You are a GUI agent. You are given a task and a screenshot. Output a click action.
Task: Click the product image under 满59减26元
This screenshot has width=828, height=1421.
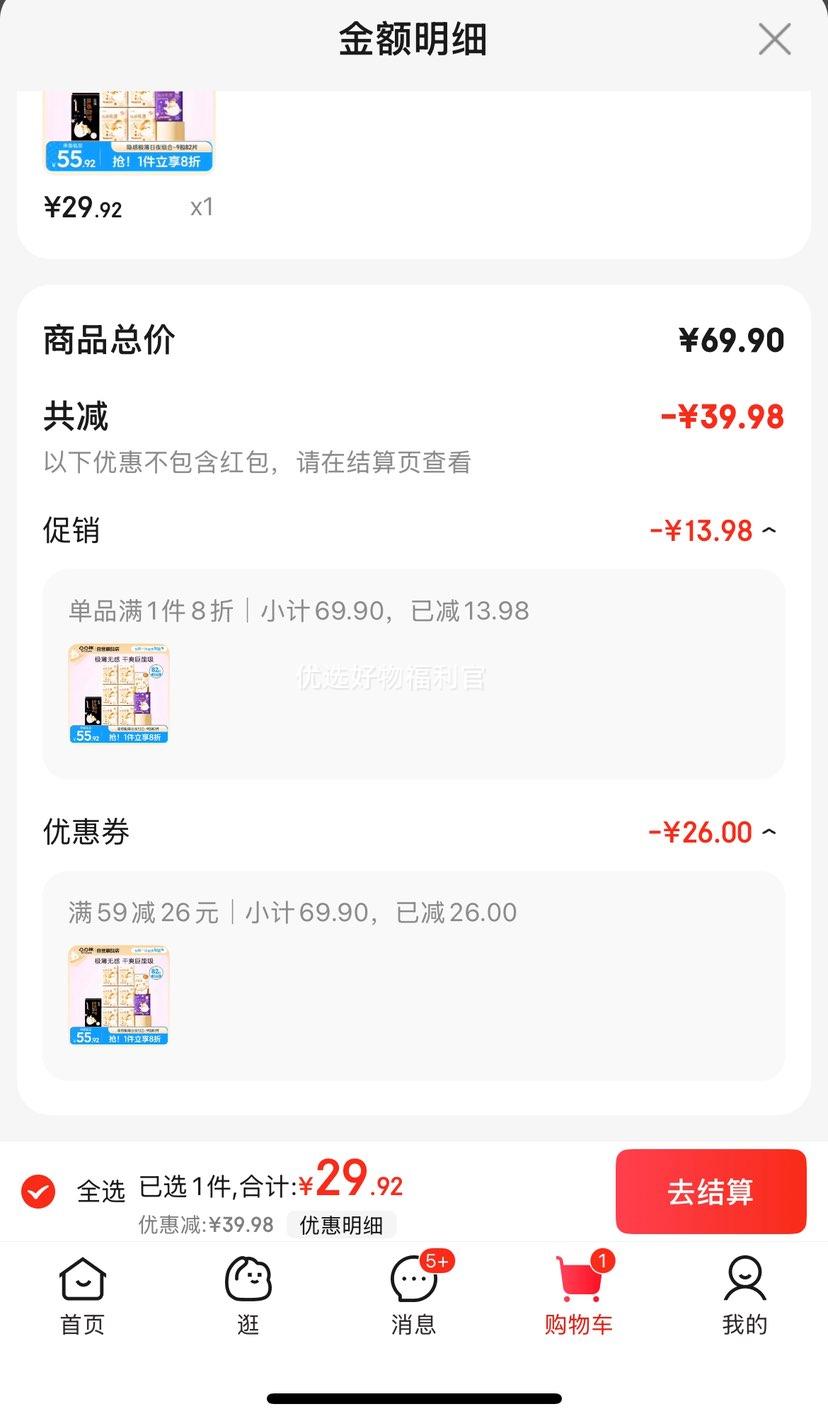tap(118, 995)
